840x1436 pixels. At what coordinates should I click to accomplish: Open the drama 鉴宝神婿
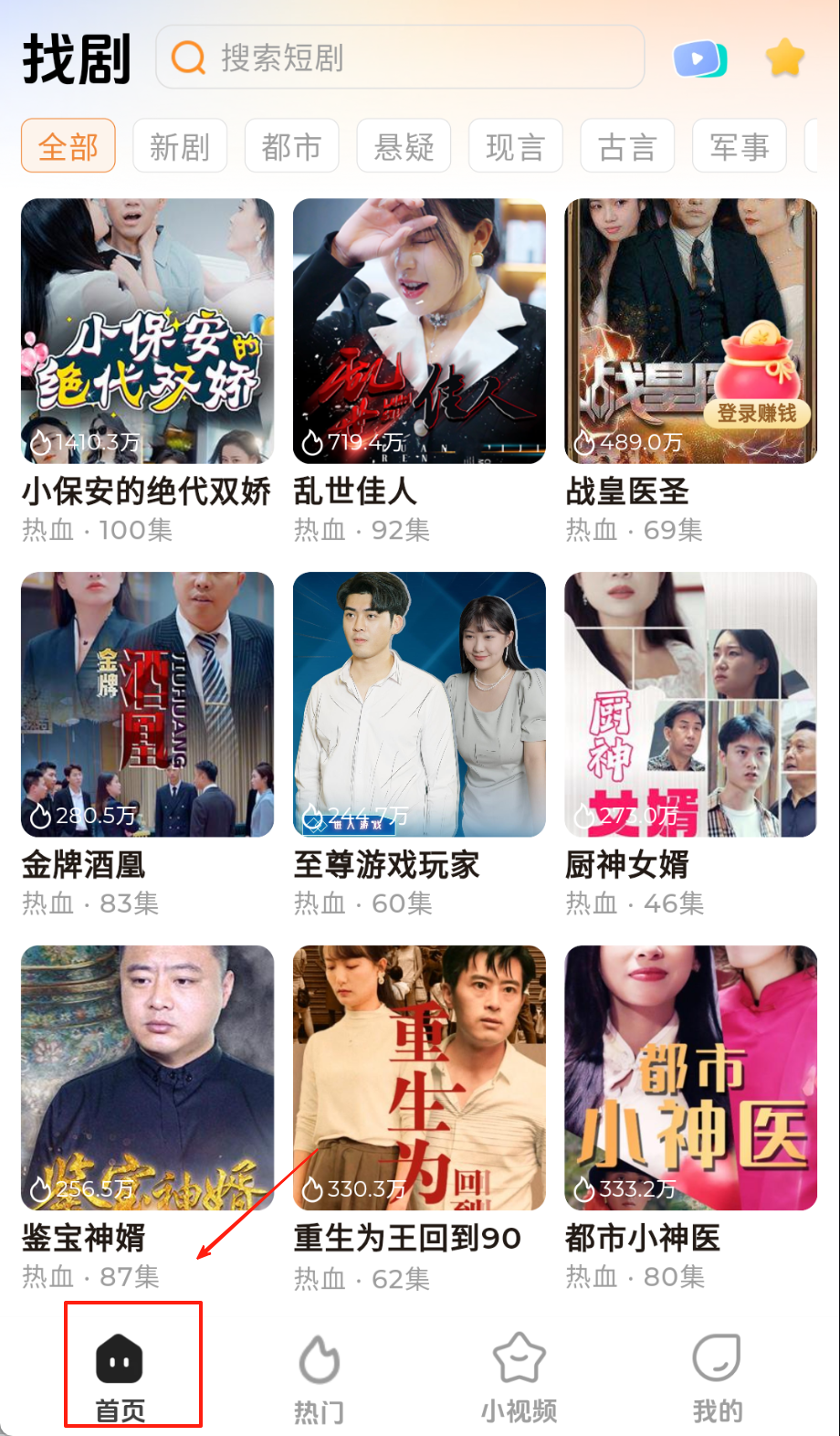coord(147,1078)
